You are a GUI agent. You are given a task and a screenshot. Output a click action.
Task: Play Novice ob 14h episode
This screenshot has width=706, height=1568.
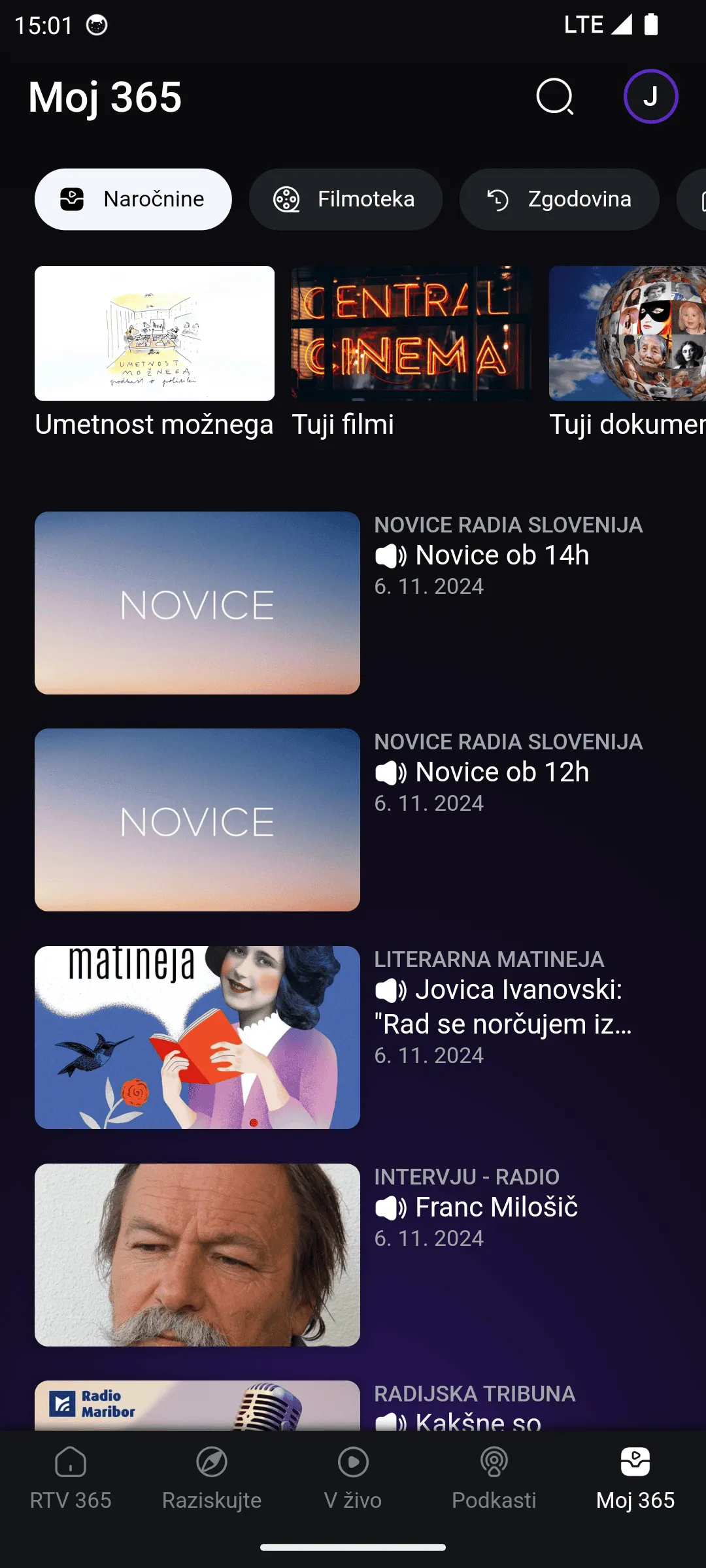click(x=197, y=603)
